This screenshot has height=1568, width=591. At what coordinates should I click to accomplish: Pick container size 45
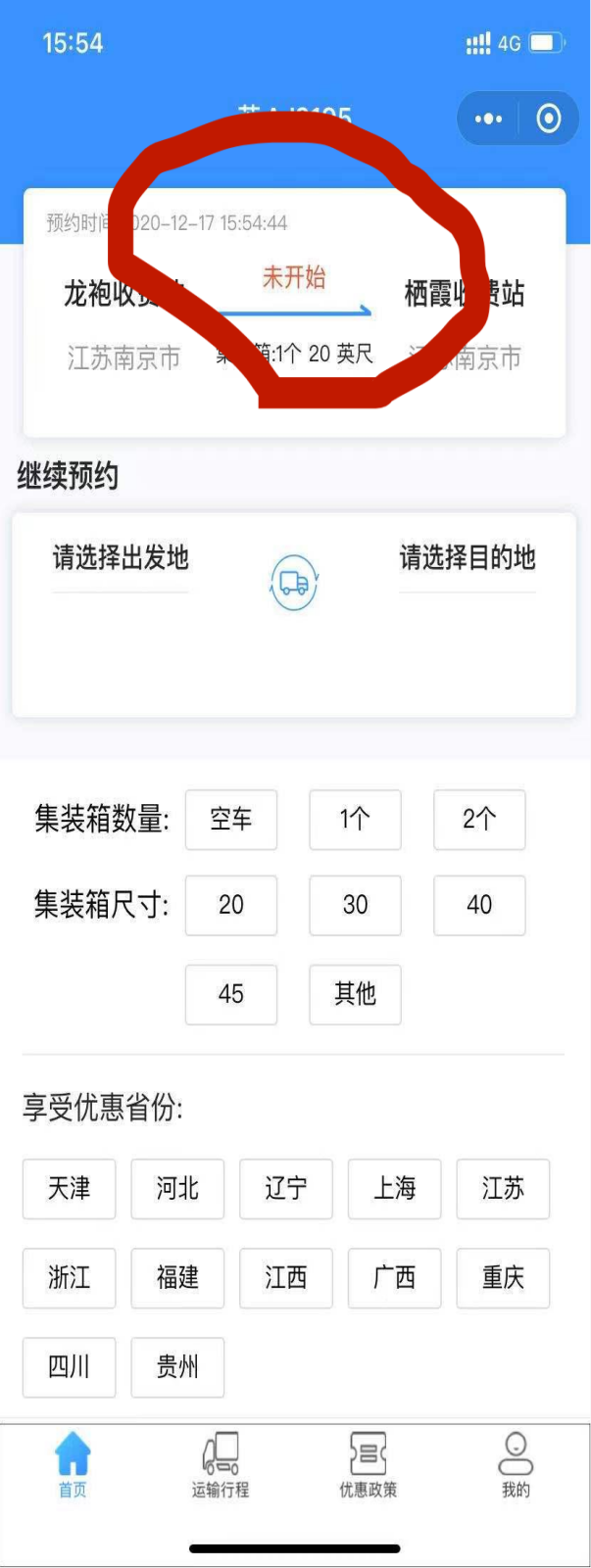tap(231, 994)
